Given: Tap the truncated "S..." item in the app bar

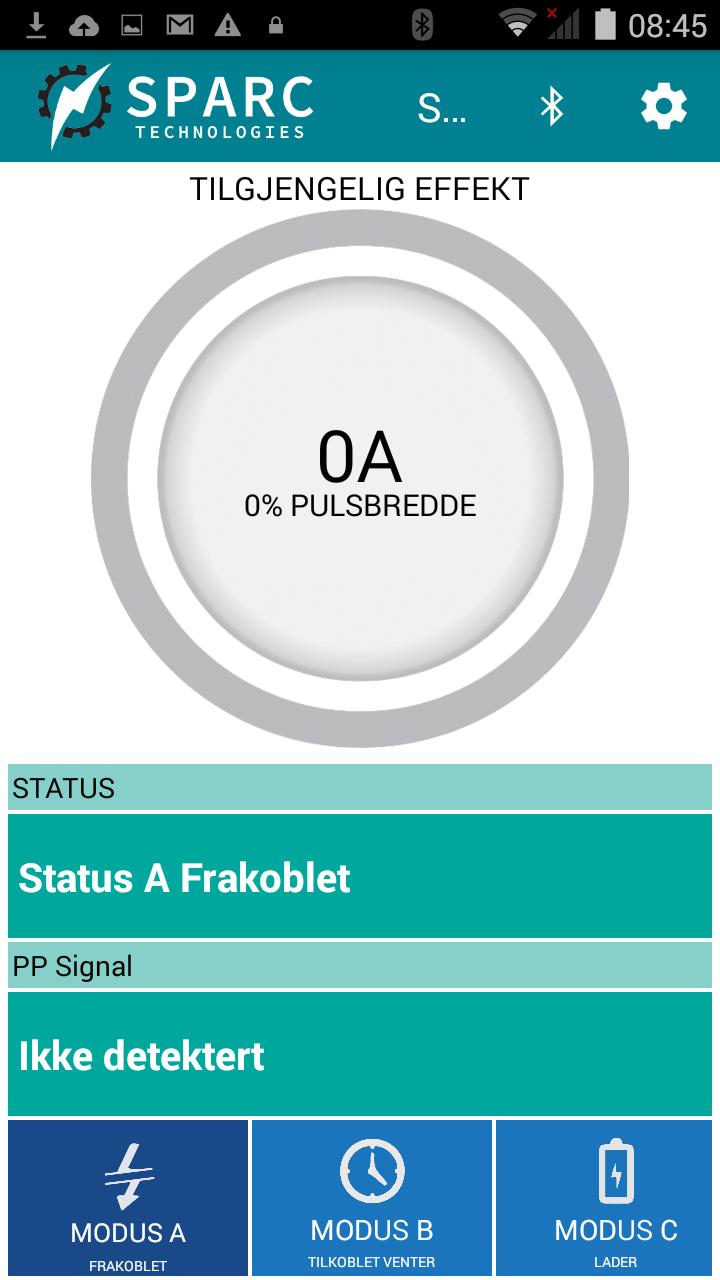Looking at the screenshot, I should (442, 107).
